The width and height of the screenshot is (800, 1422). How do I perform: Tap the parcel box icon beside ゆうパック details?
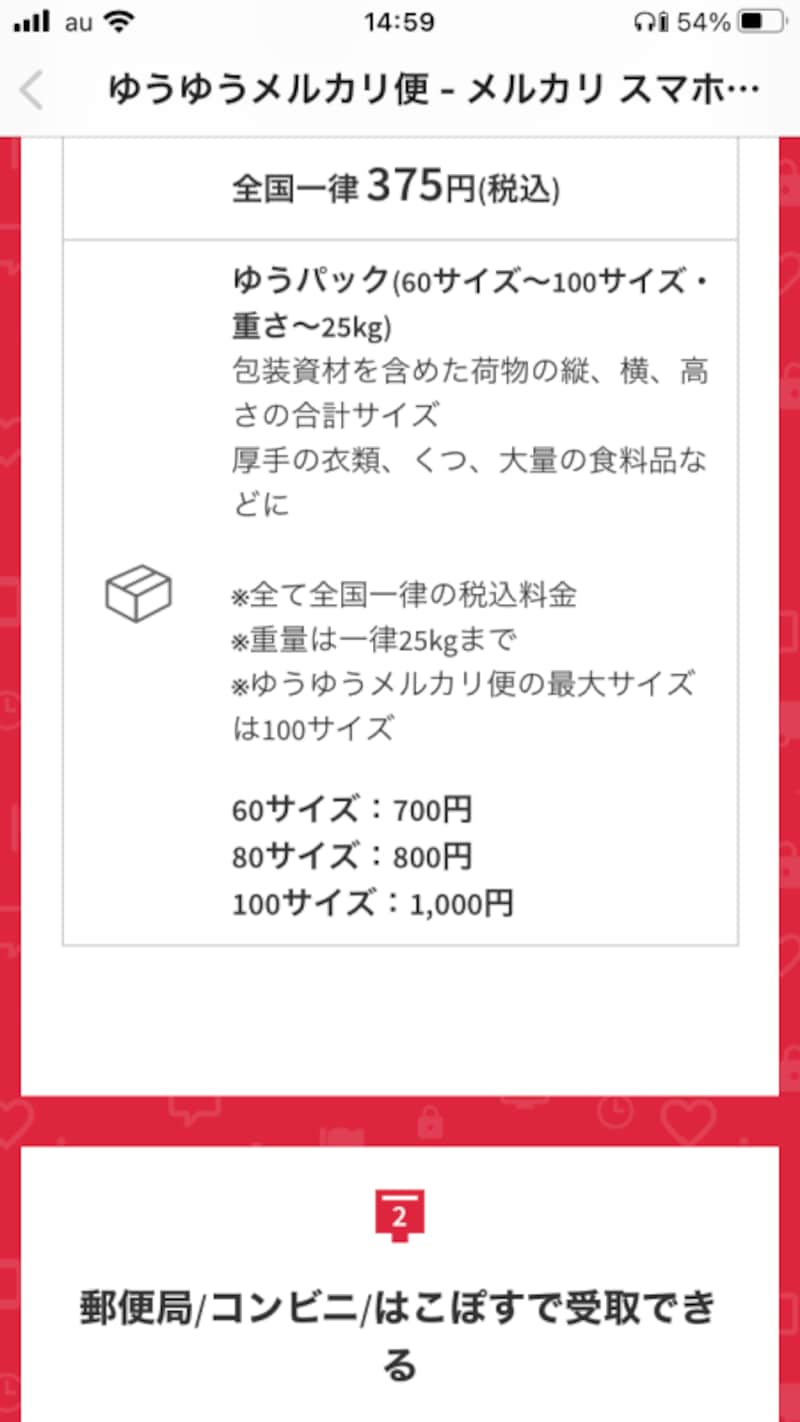click(x=138, y=592)
